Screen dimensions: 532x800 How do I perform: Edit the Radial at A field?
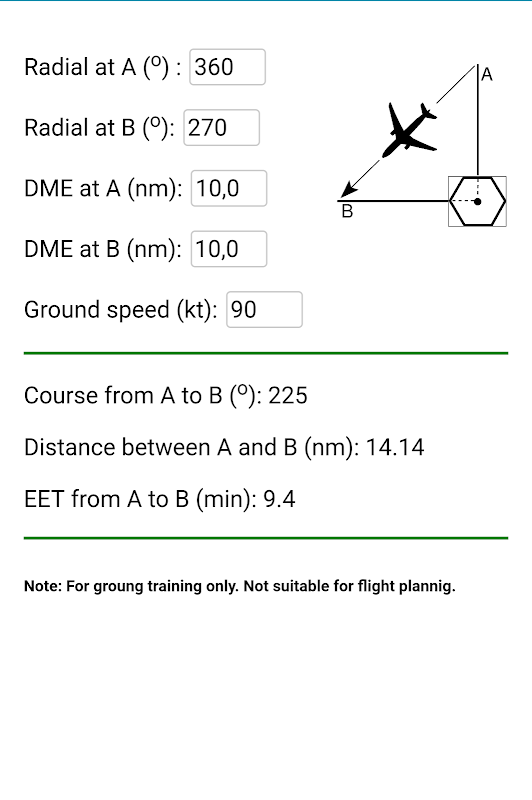coord(227,67)
